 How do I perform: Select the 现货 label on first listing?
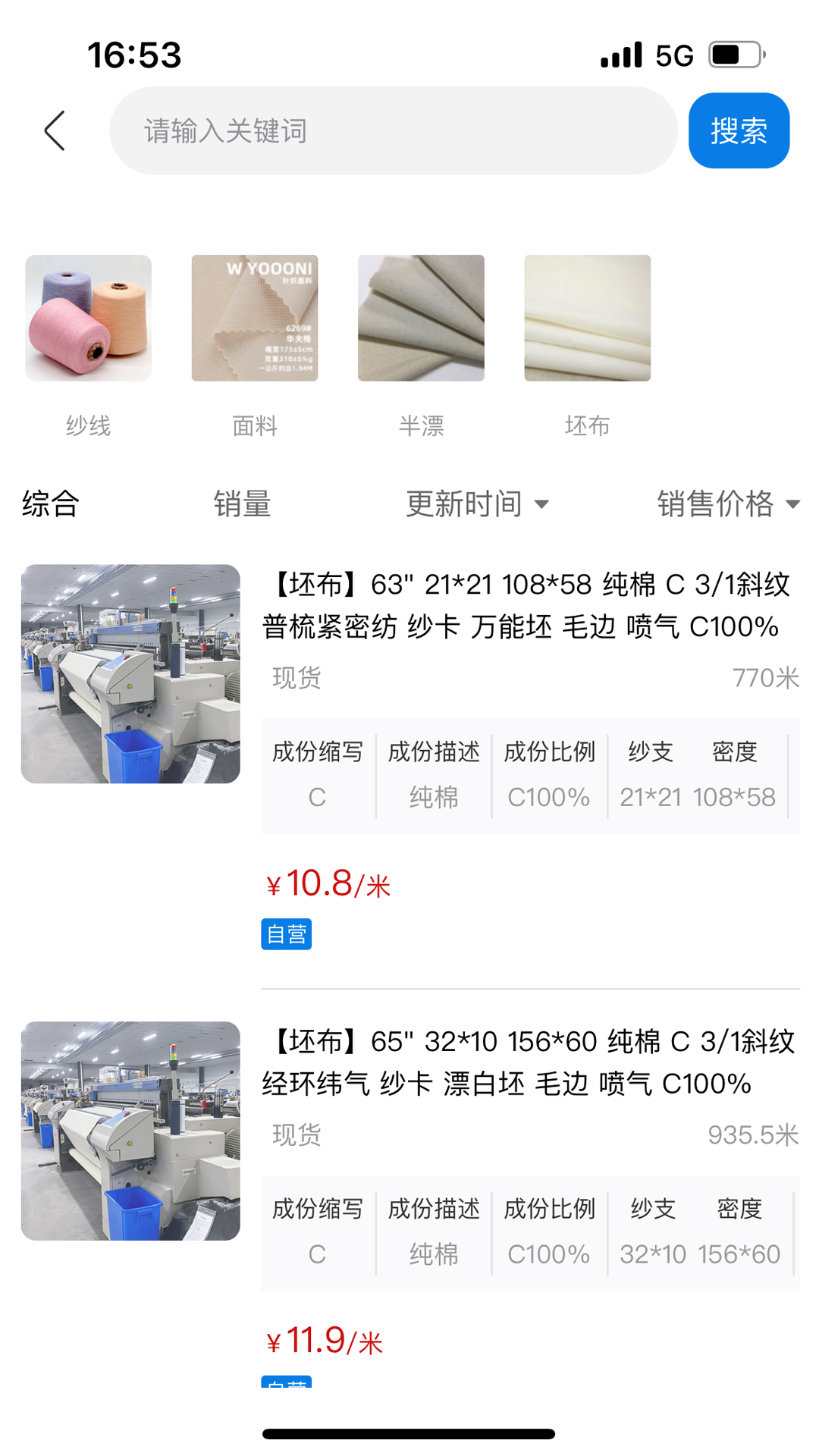coord(297,679)
